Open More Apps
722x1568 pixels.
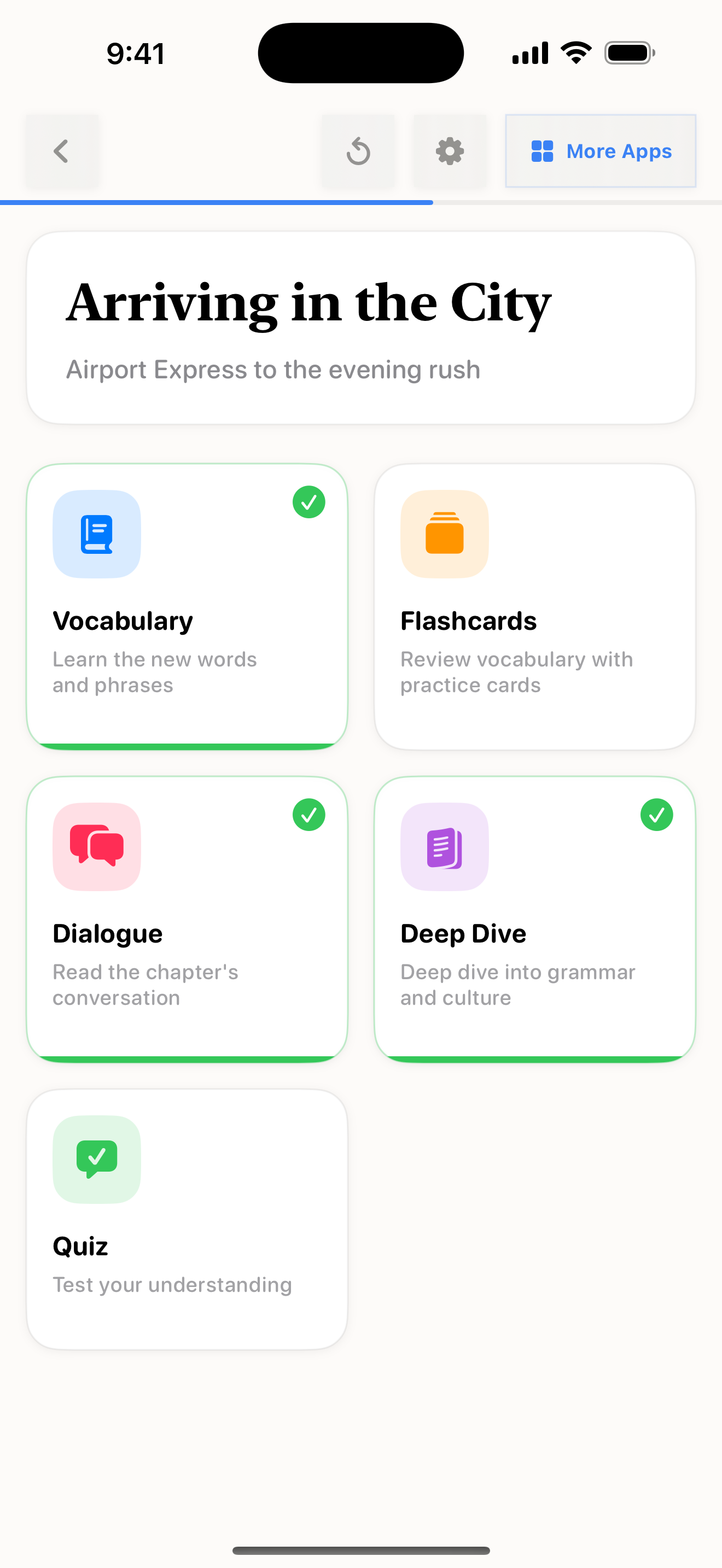pos(600,151)
